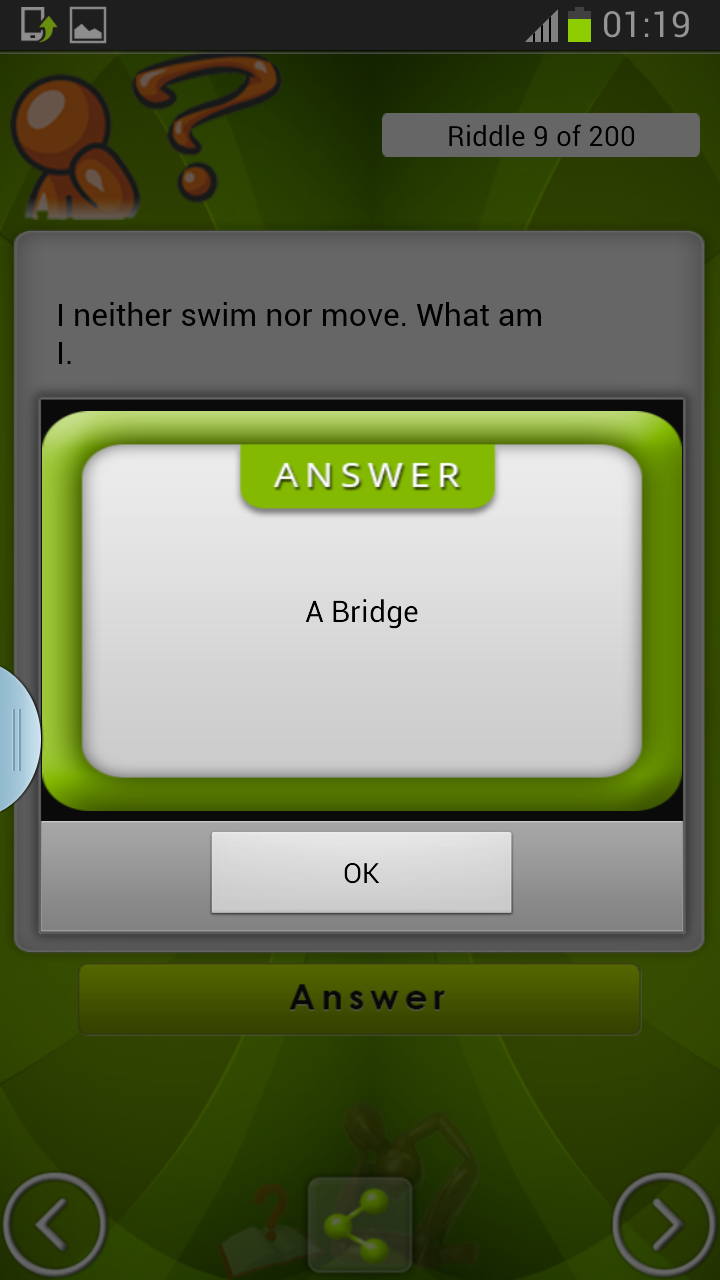Select the answer text A Bridge
This screenshot has height=1280, width=720.
[x=362, y=611]
